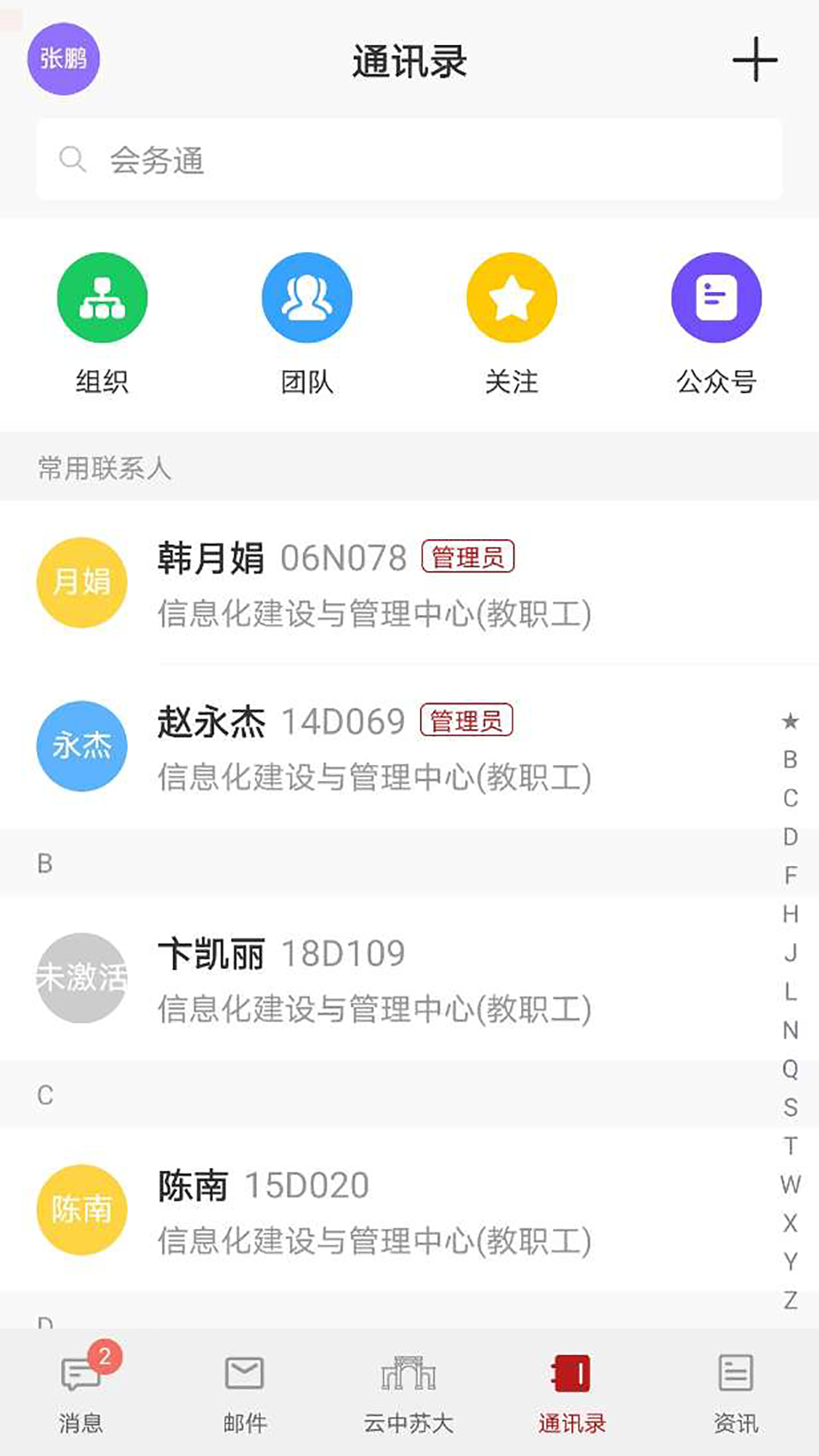The height and width of the screenshot is (1456, 819).
Task: Open the 组织 organization icon
Action: (x=102, y=298)
